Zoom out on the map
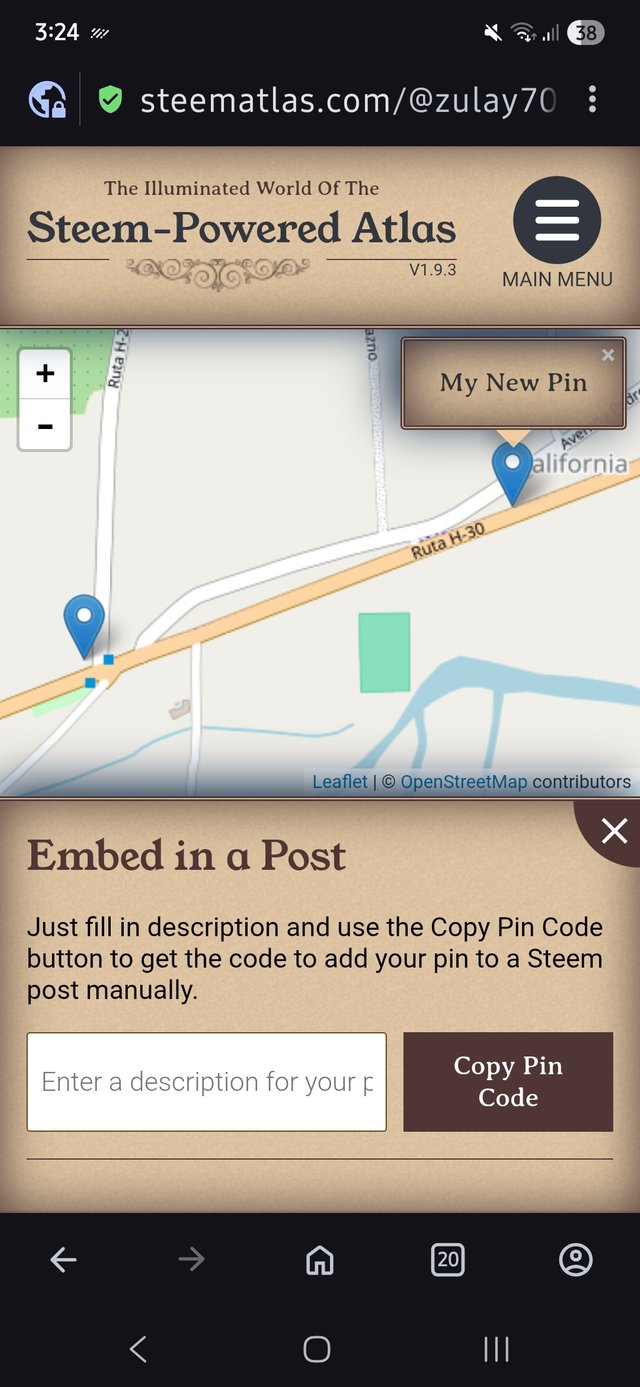Screen dimensions: 640x1387 [45, 426]
